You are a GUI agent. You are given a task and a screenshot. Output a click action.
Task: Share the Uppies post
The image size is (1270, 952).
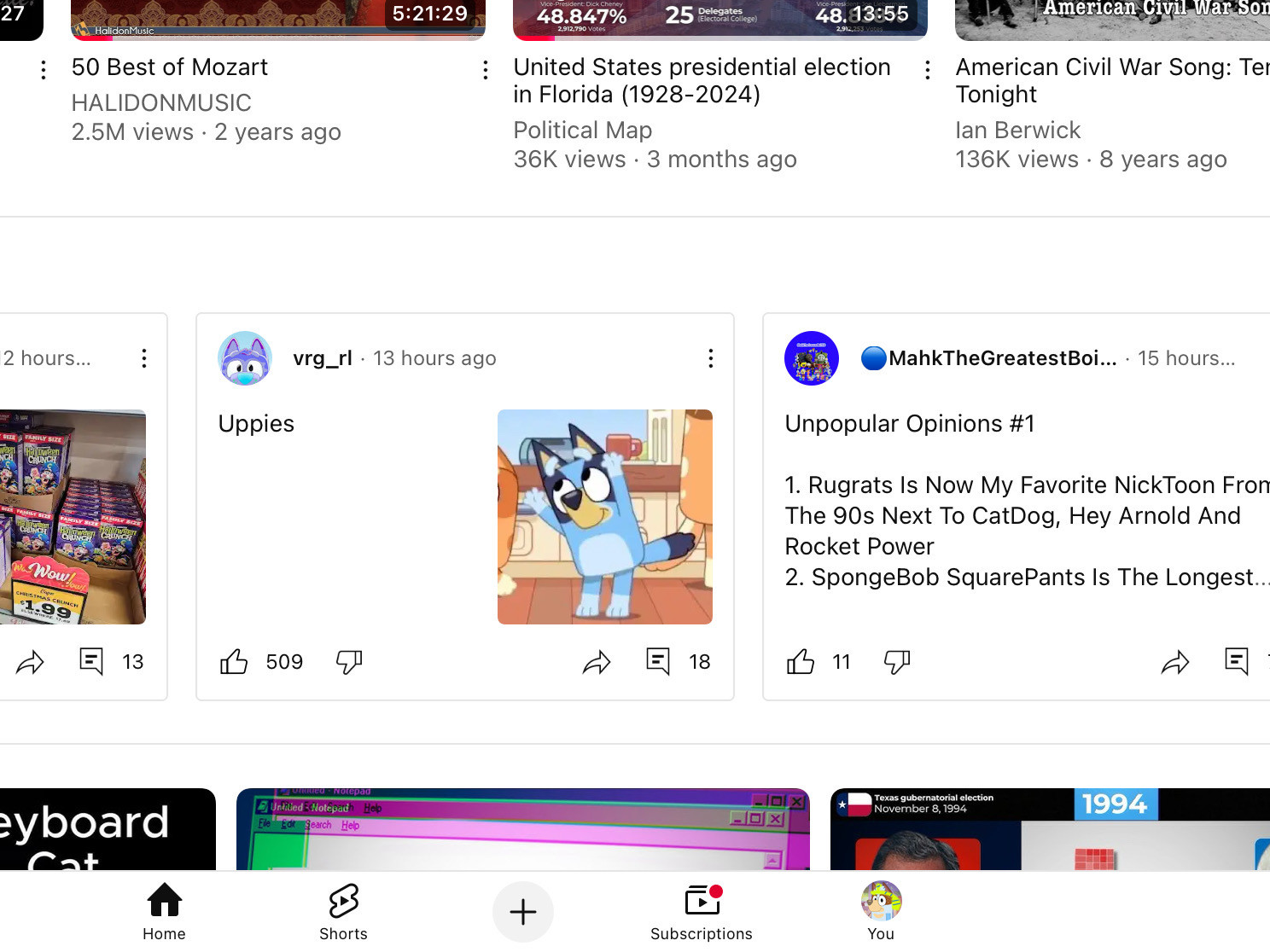[597, 662]
